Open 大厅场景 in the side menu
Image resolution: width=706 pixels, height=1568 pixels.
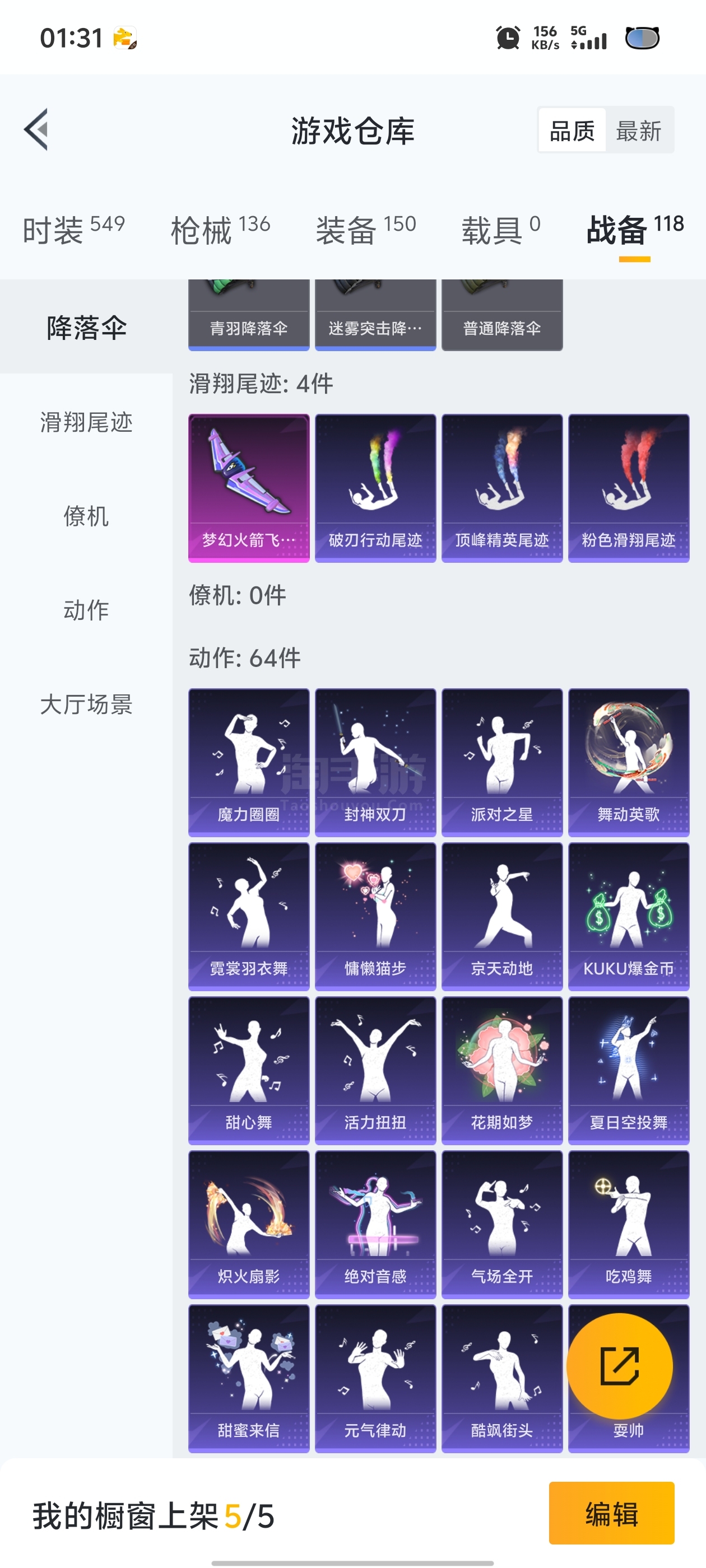pos(86,704)
